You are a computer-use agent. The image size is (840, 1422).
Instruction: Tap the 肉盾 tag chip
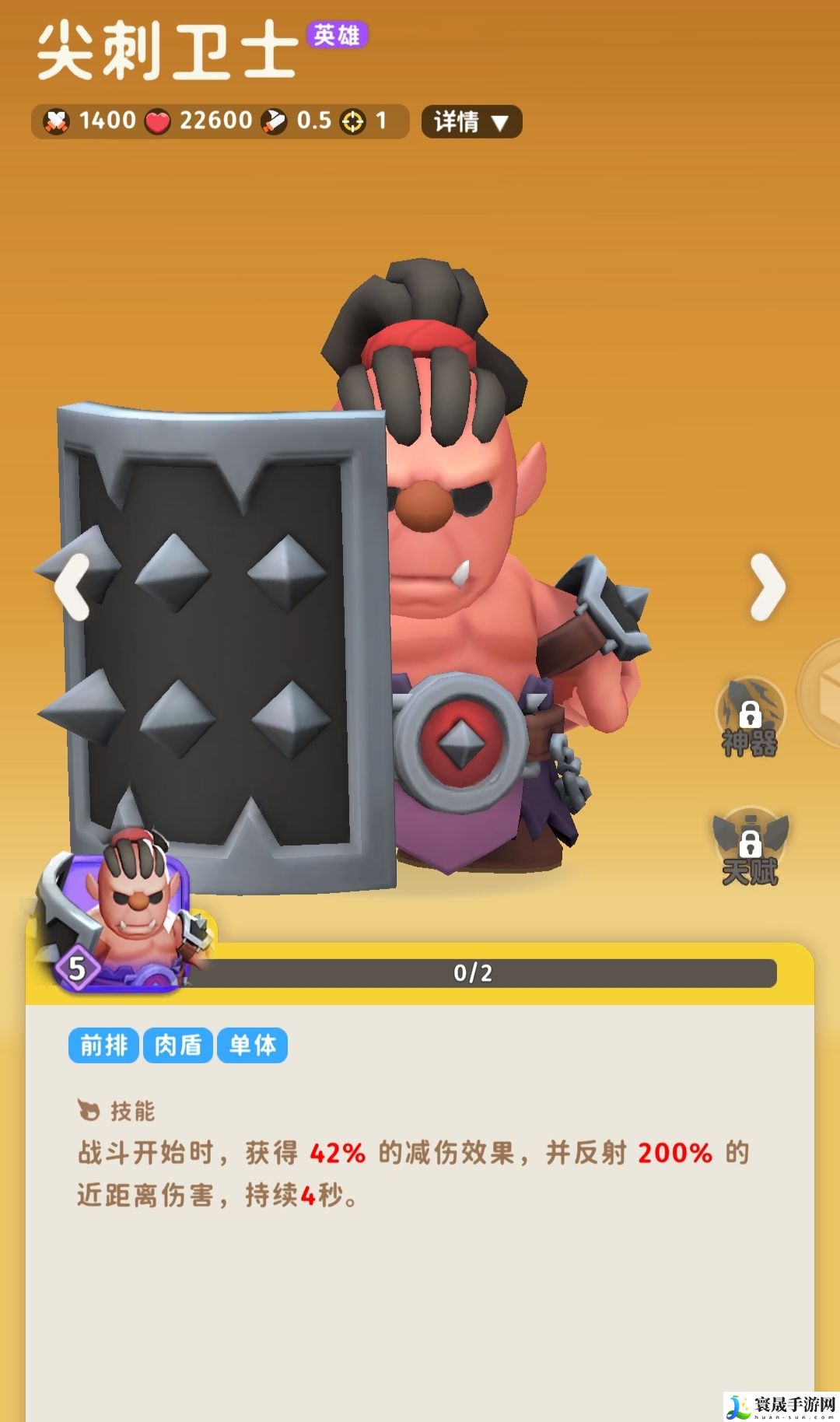[x=178, y=1045]
